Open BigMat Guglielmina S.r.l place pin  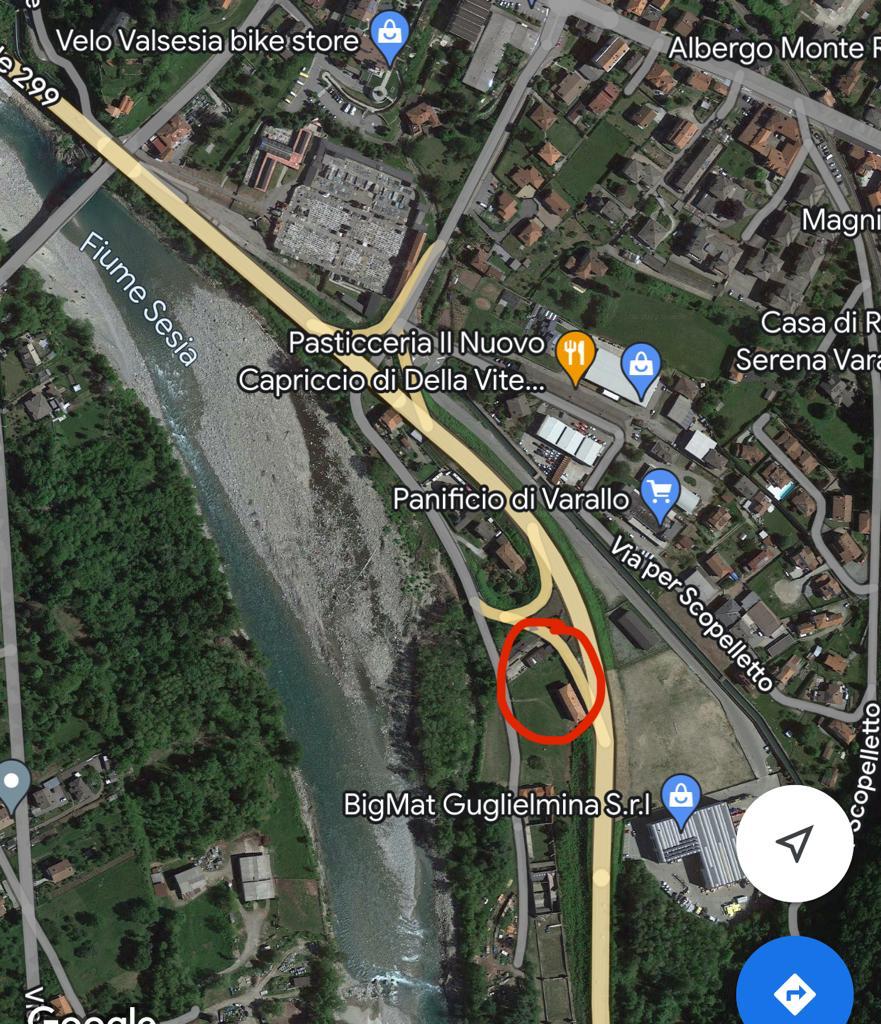click(681, 799)
